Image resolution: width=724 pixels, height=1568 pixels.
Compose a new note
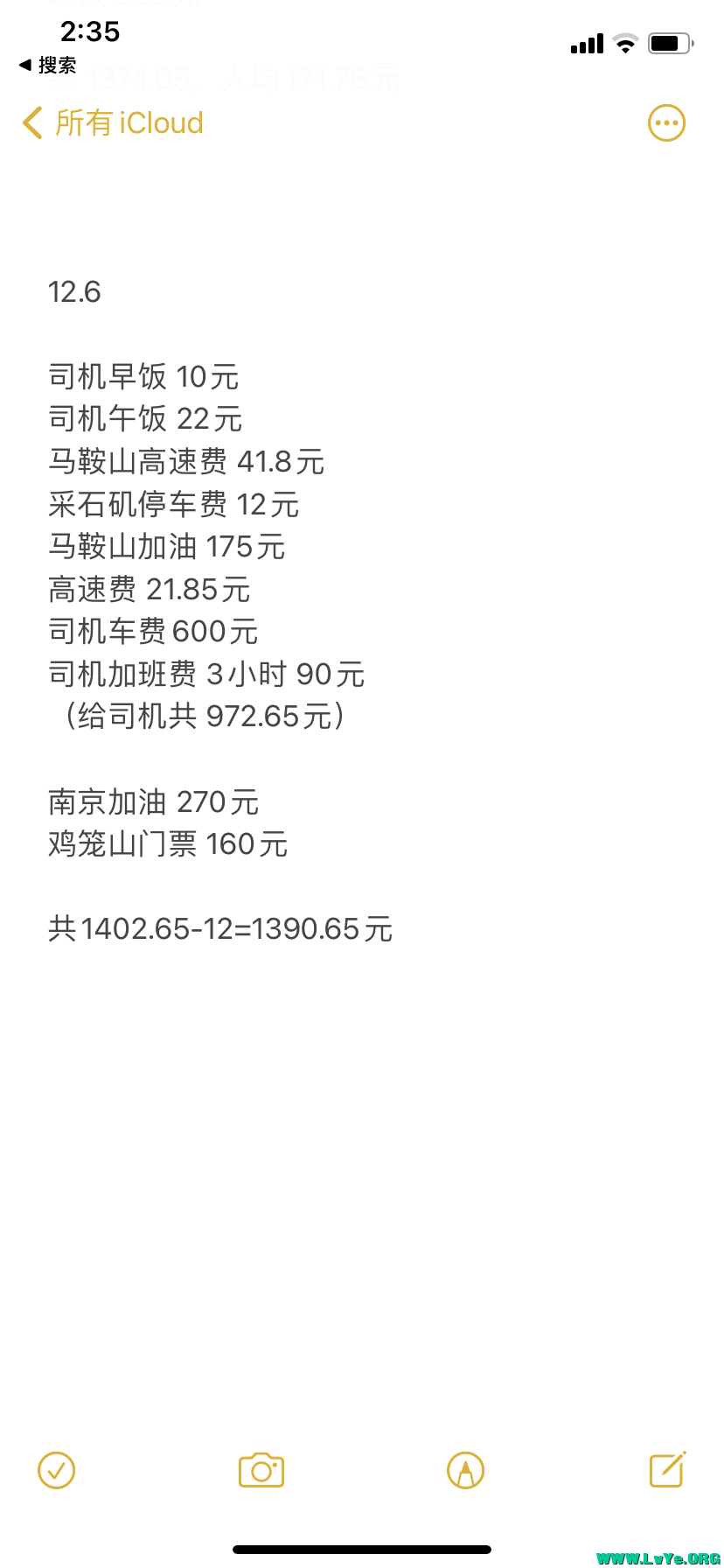pos(666,1470)
